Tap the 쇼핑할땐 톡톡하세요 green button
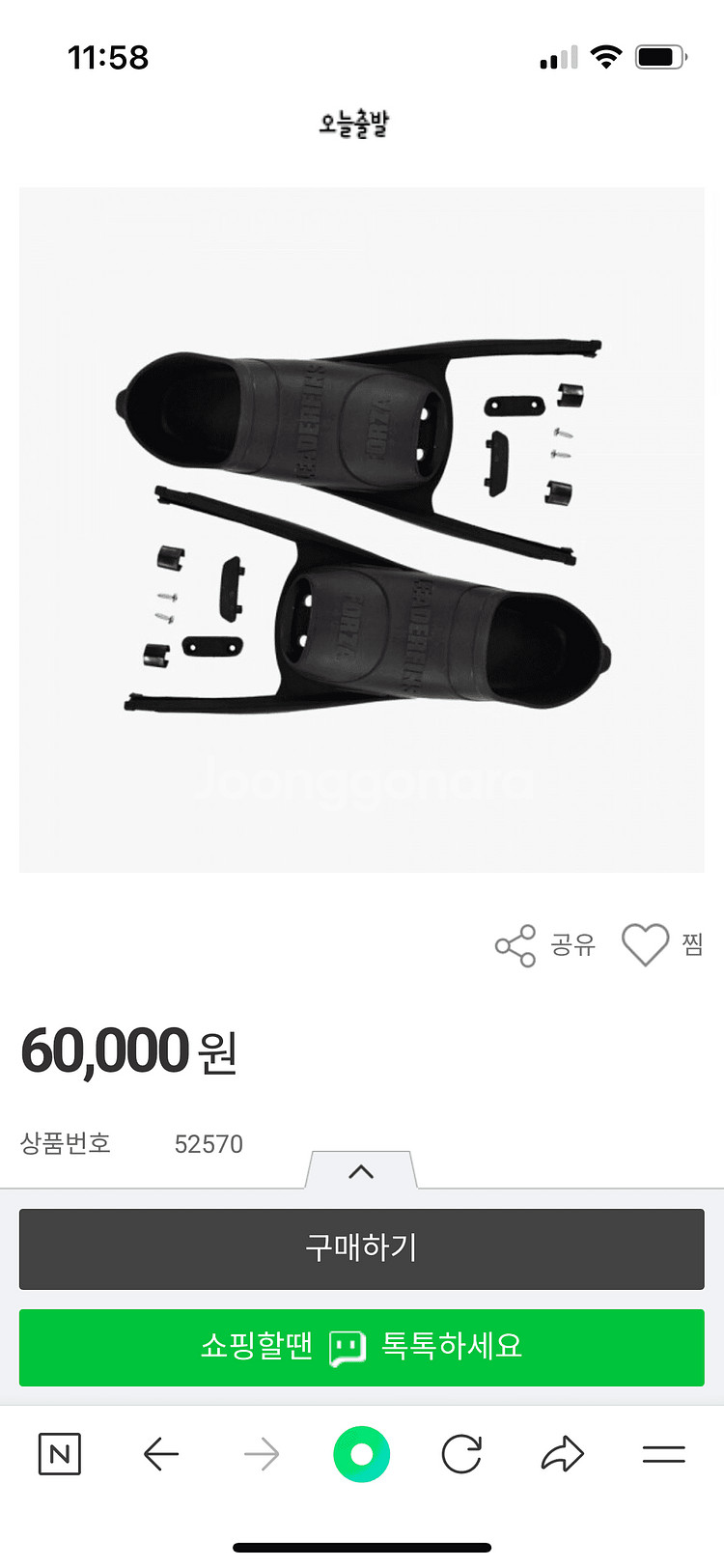Viewport: 724px width, 1568px height. tap(361, 1348)
